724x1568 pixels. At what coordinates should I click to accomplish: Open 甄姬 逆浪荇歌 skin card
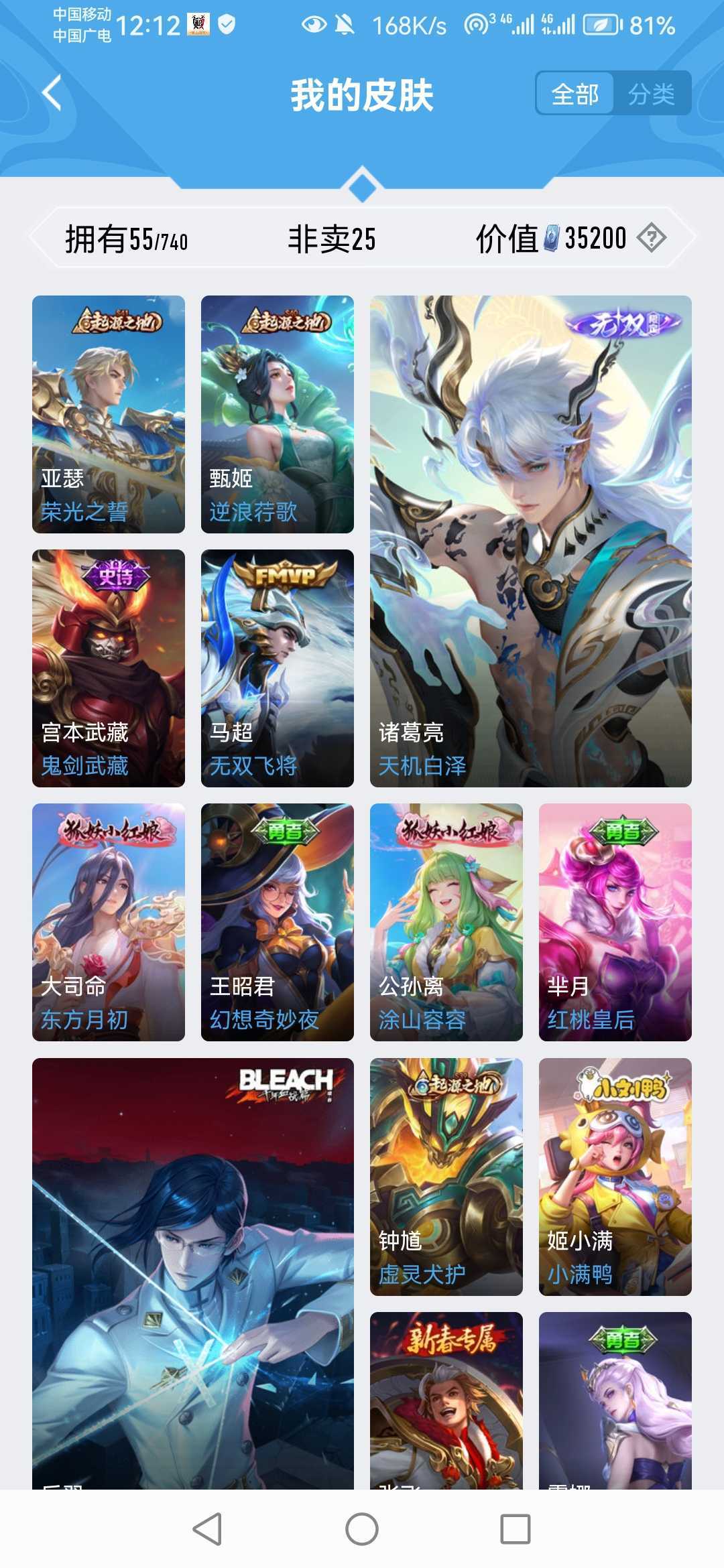278,414
